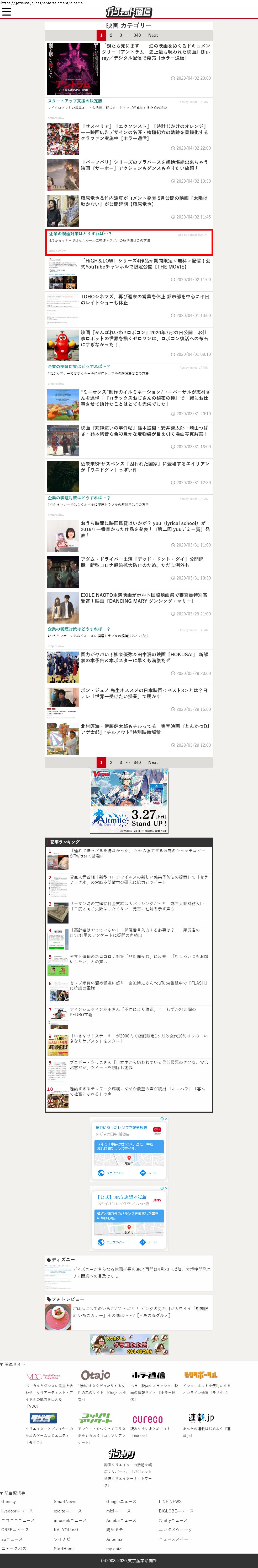Open the 企業の喫煙対策 Yahoo ad link

(x=80, y=234)
